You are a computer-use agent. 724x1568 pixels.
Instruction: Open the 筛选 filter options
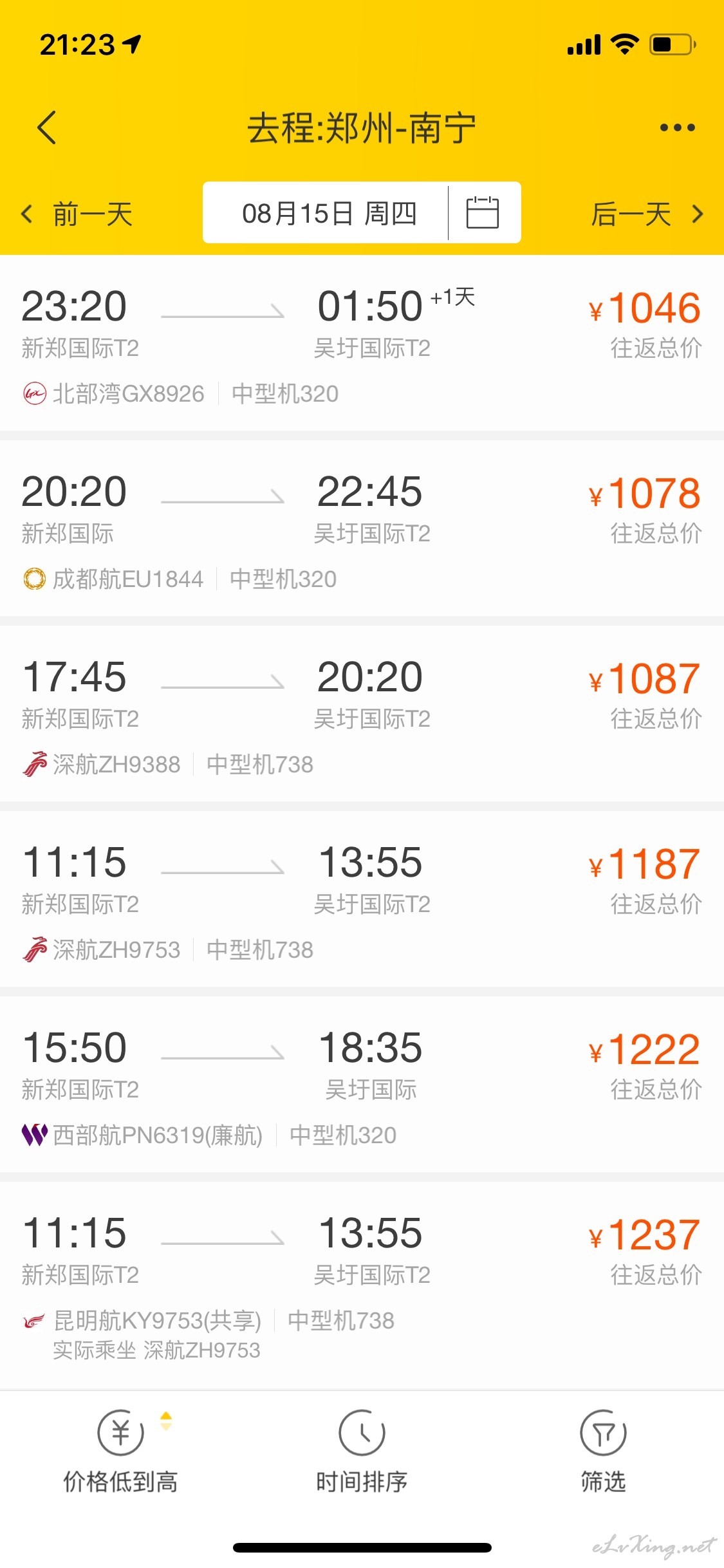(603, 1453)
